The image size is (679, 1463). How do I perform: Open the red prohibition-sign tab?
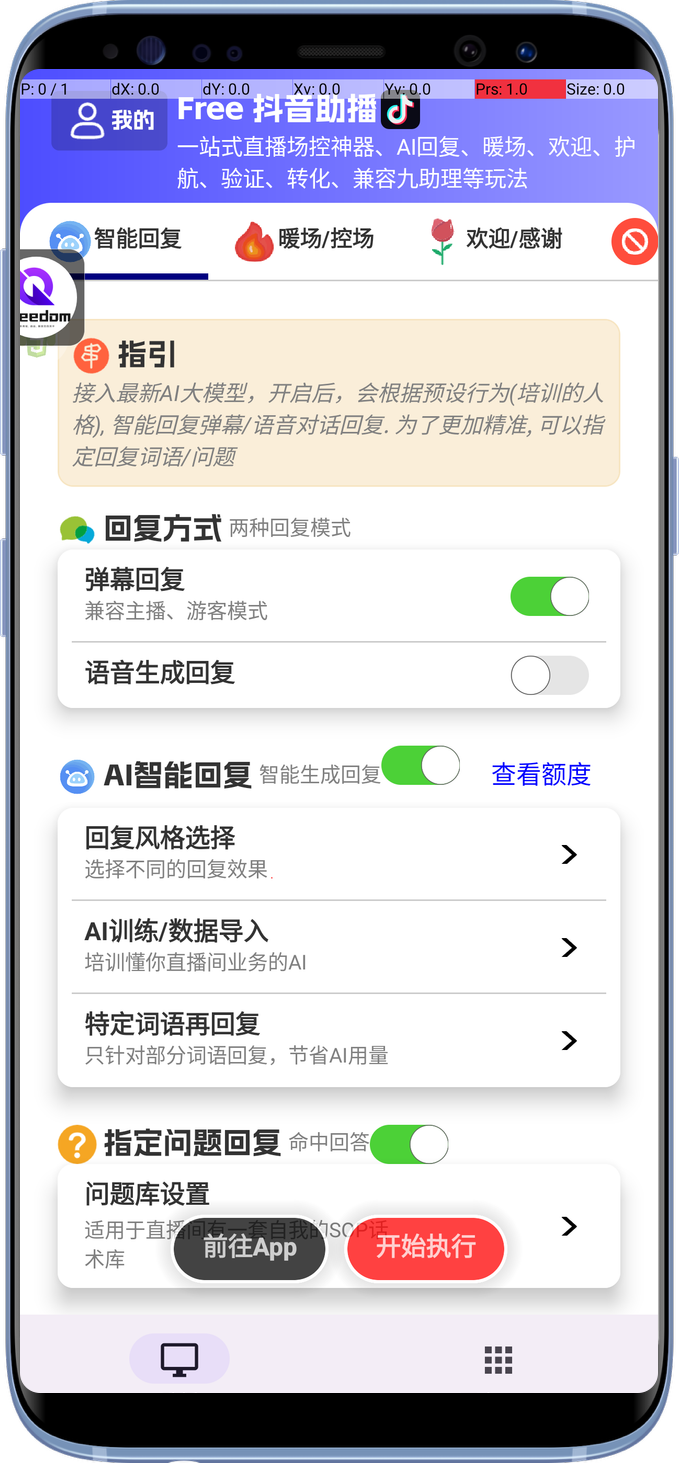coord(633,241)
